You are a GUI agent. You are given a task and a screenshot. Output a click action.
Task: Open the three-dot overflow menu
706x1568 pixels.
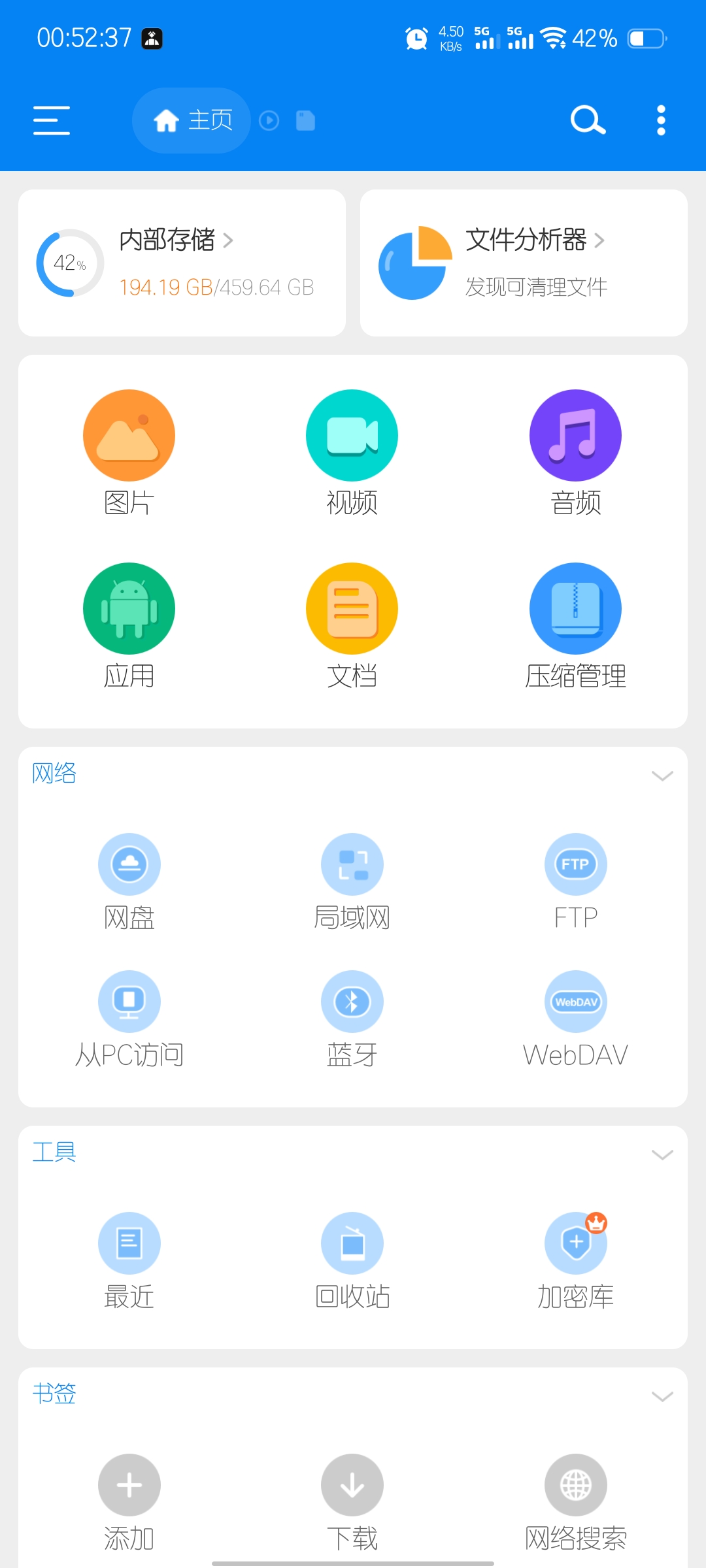coord(660,120)
